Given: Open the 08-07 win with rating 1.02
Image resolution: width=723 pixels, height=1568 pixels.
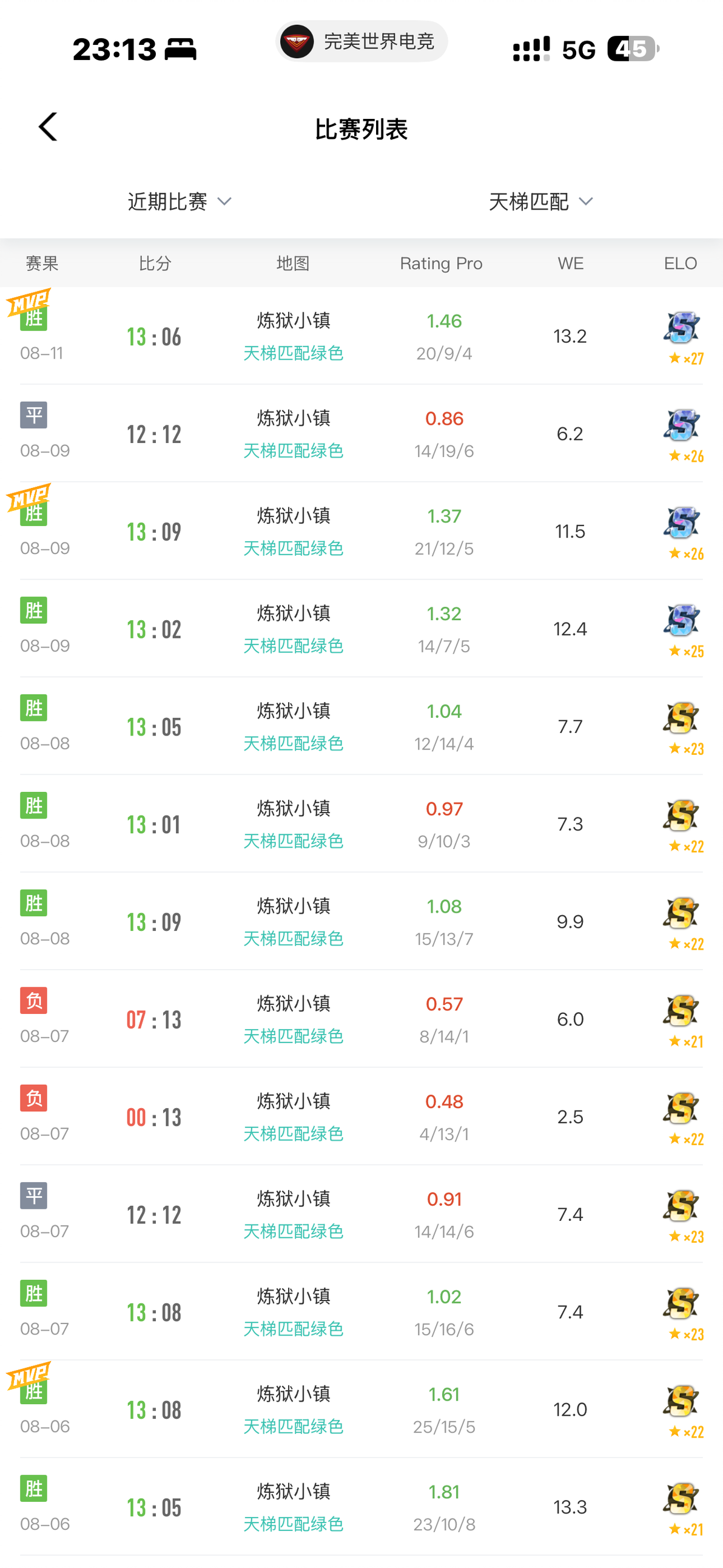Looking at the screenshot, I should (362, 1312).
